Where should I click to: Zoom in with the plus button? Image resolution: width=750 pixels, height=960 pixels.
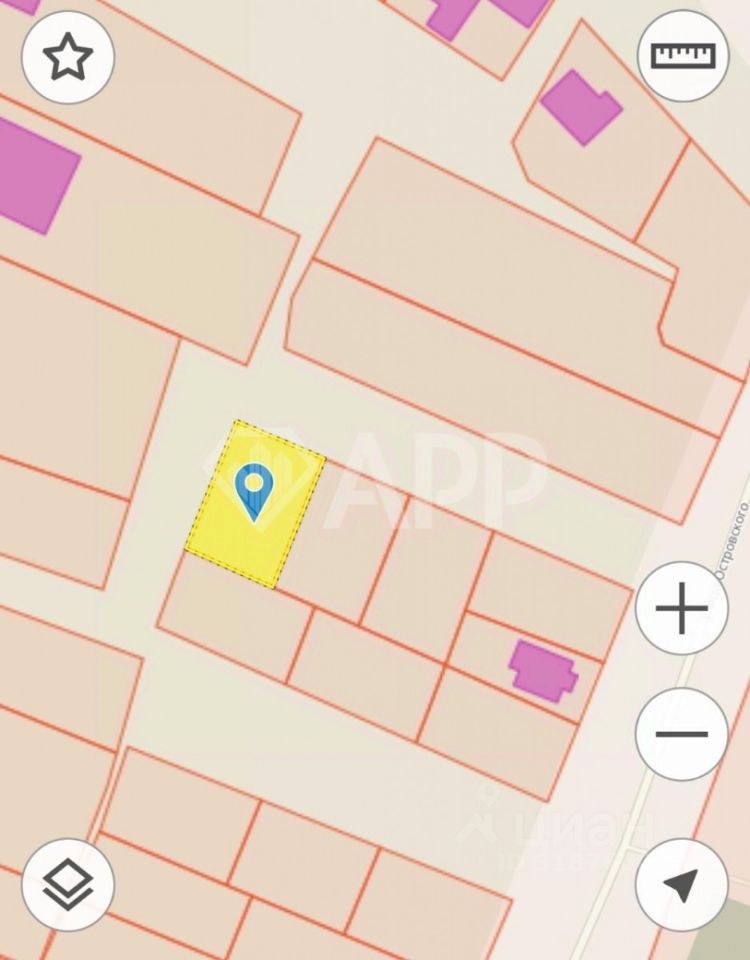(682, 608)
